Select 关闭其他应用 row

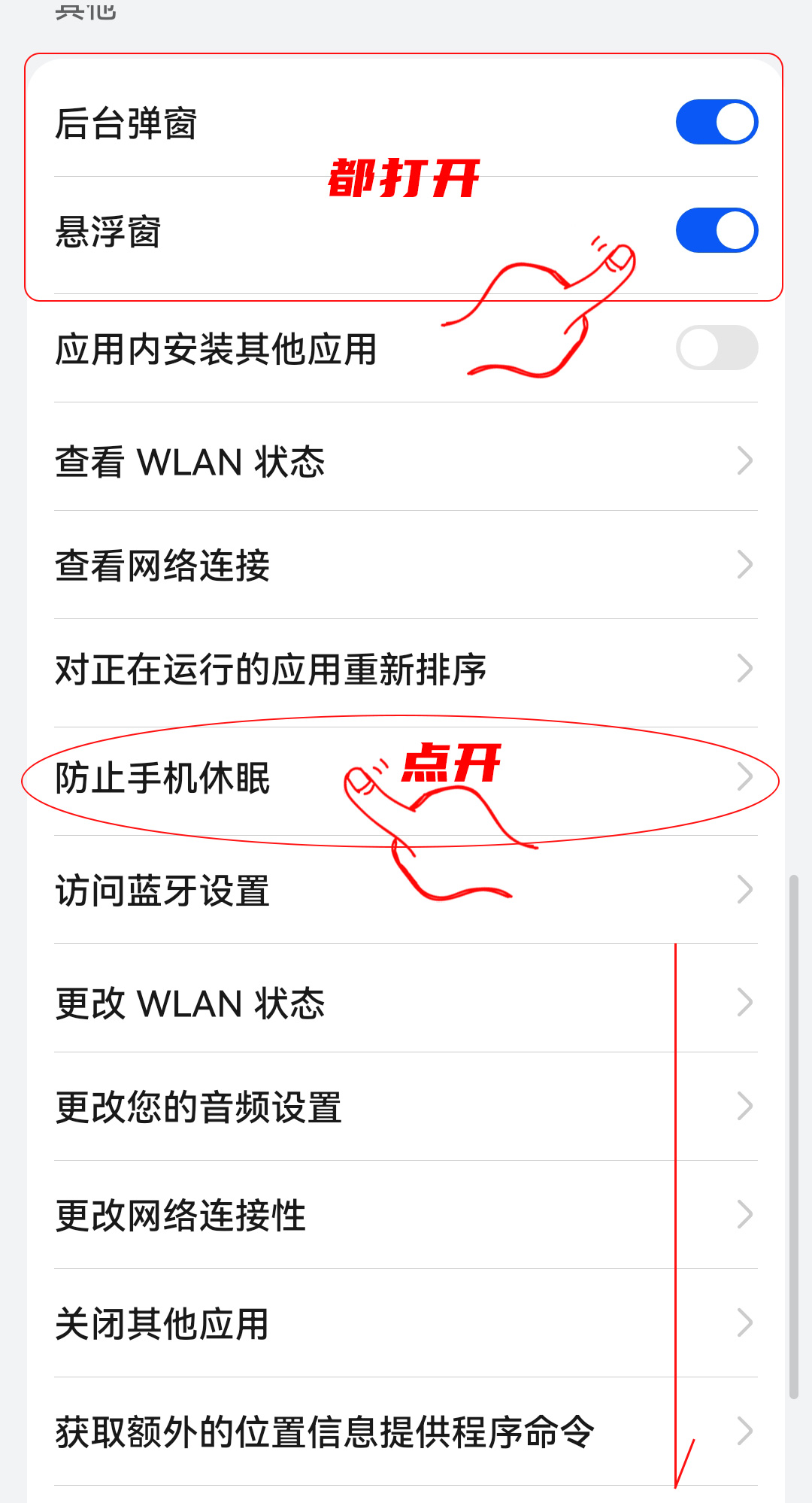[406, 1324]
